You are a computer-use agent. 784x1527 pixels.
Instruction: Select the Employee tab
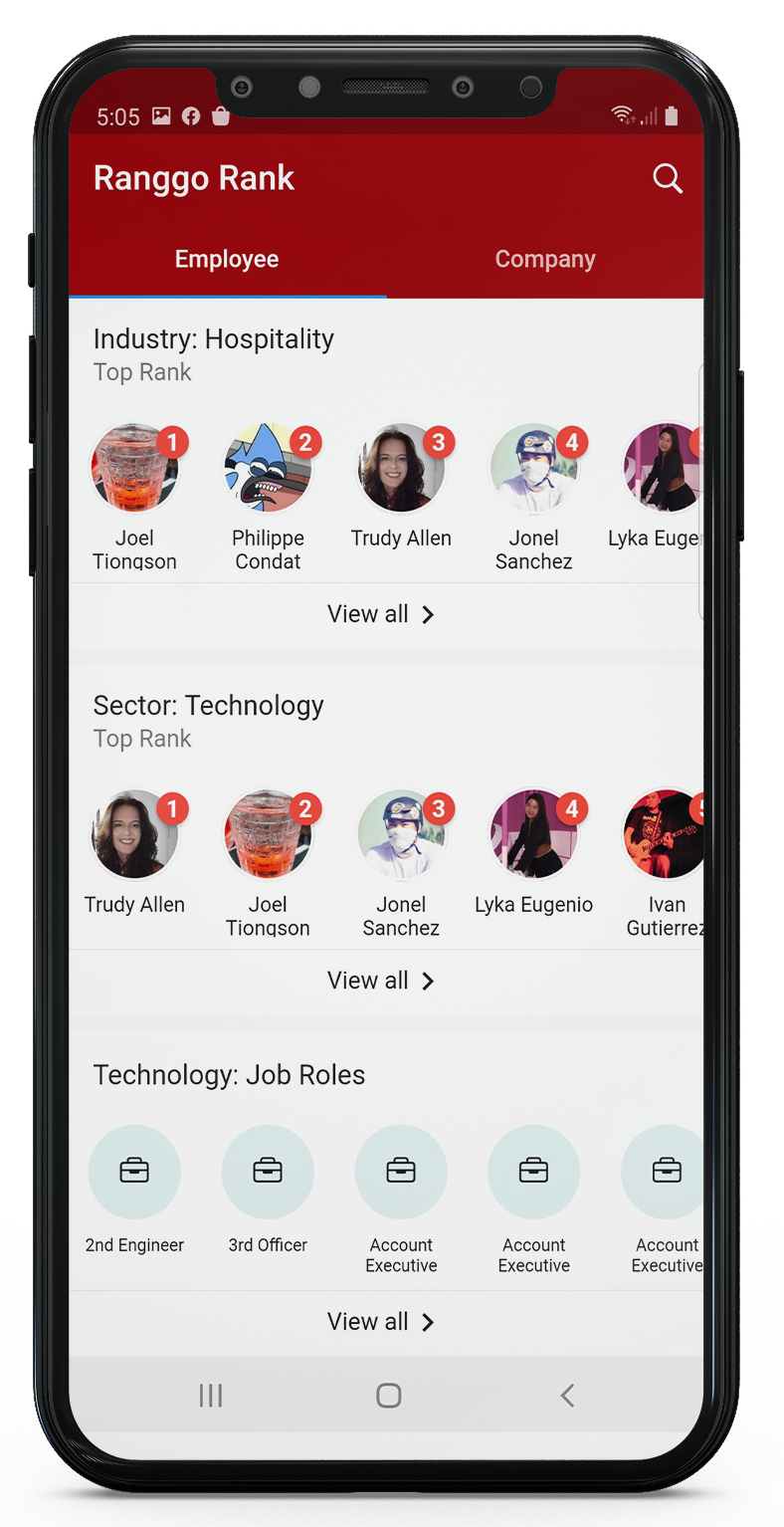(227, 260)
